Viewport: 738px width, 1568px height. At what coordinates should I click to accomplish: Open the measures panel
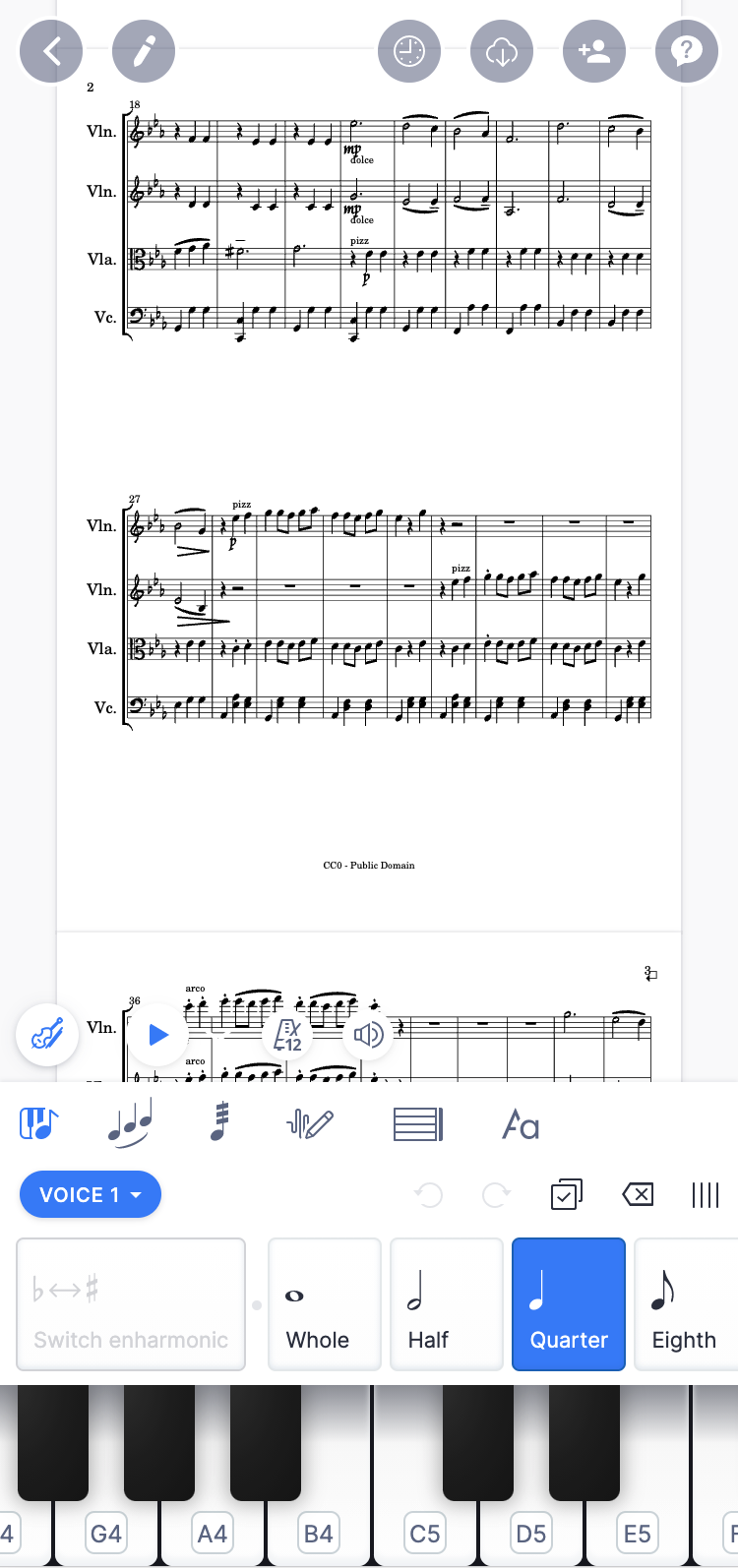[417, 1124]
